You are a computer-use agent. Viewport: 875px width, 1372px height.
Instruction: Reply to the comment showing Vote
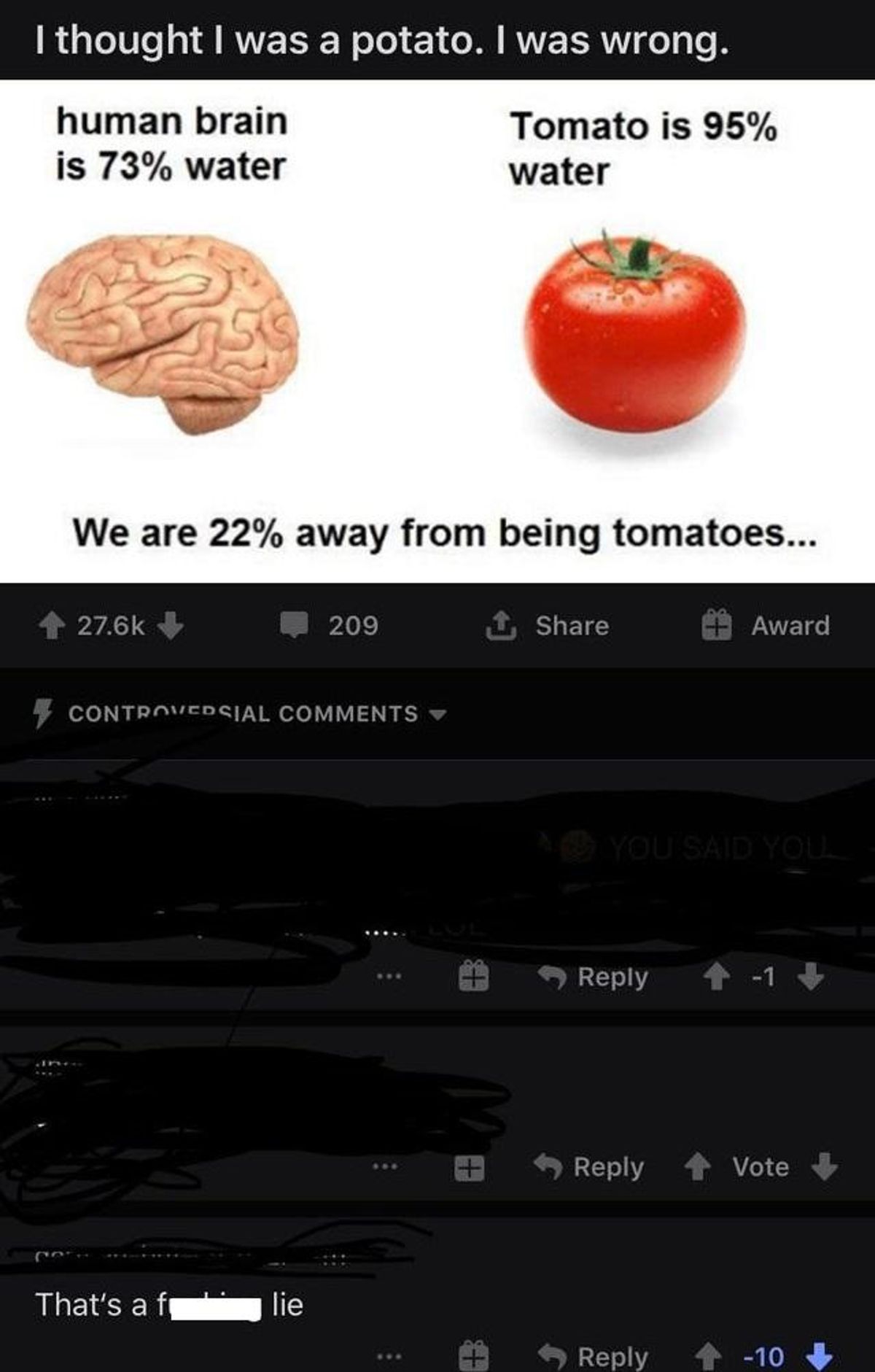[589, 1166]
